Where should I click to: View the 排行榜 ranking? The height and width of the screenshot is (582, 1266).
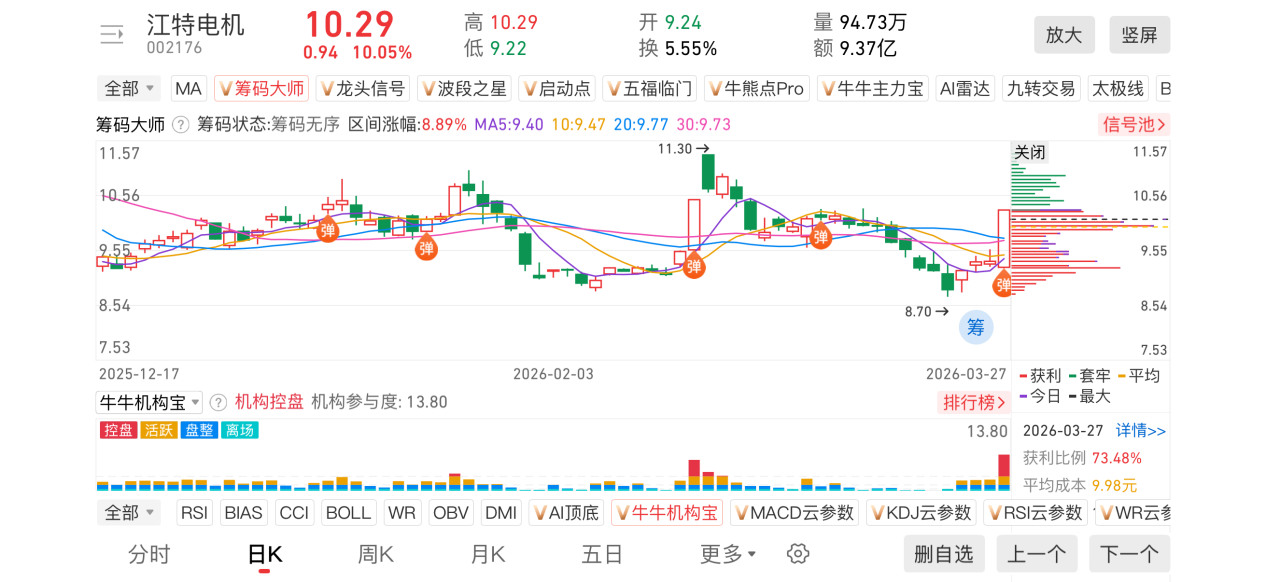[974, 402]
